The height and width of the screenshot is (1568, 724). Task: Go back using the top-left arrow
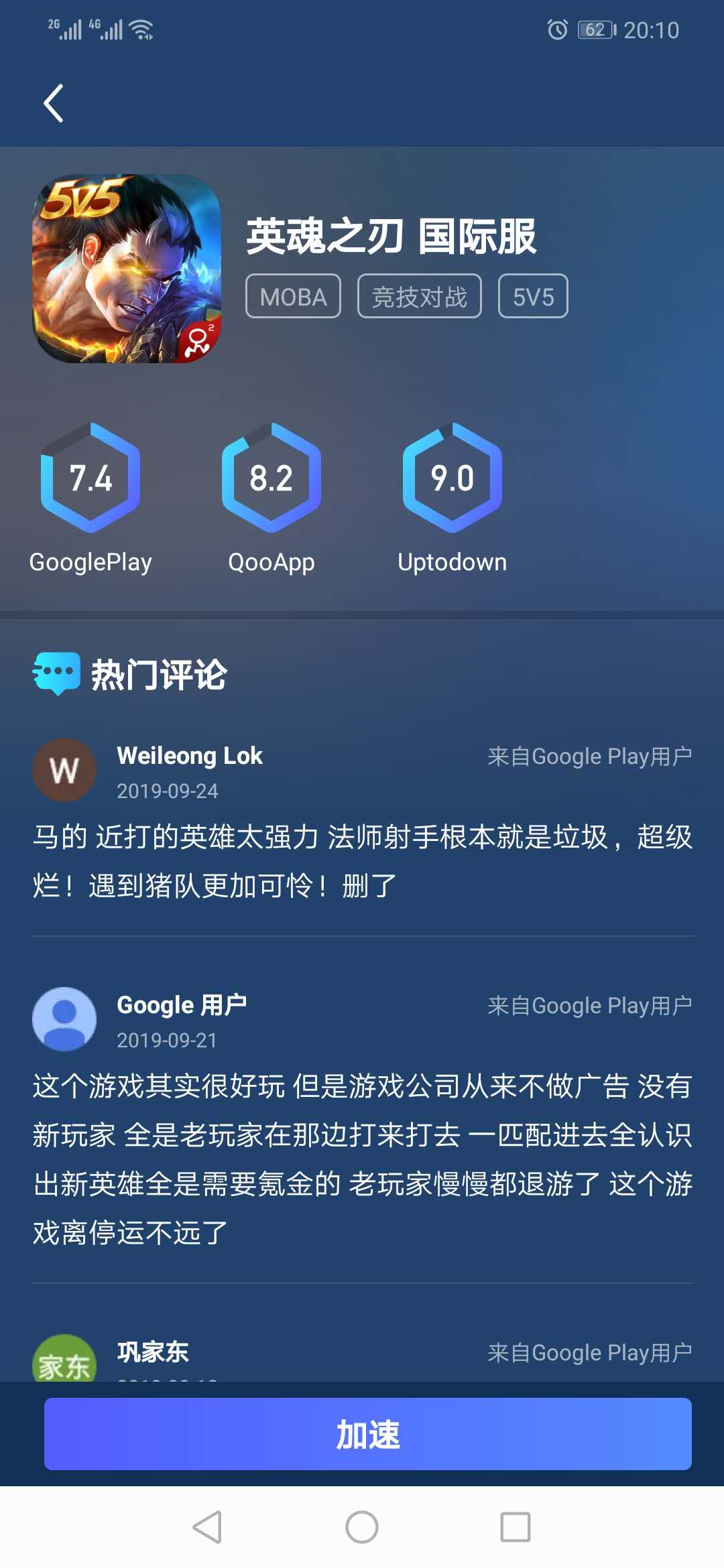pyautogui.click(x=54, y=103)
